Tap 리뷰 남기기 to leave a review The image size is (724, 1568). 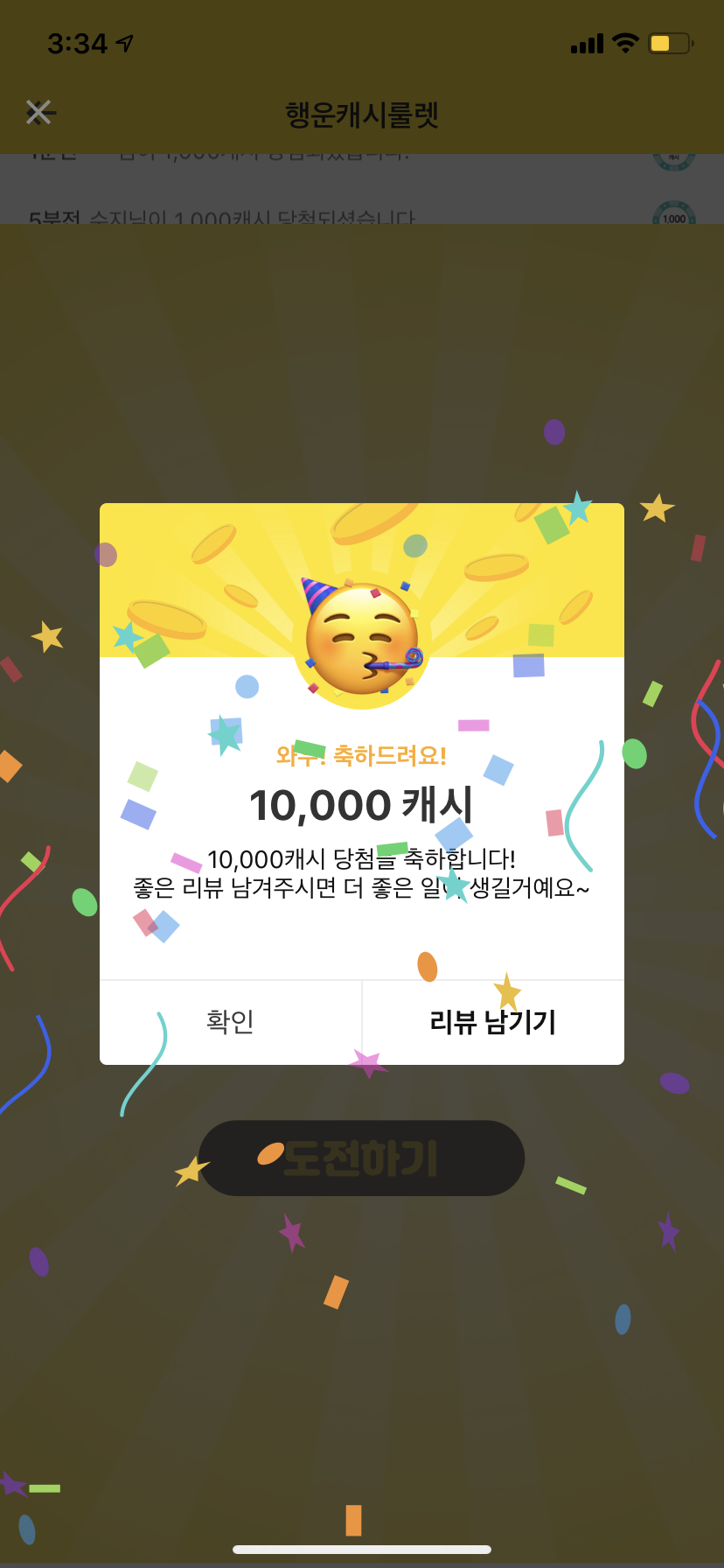click(x=493, y=1022)
